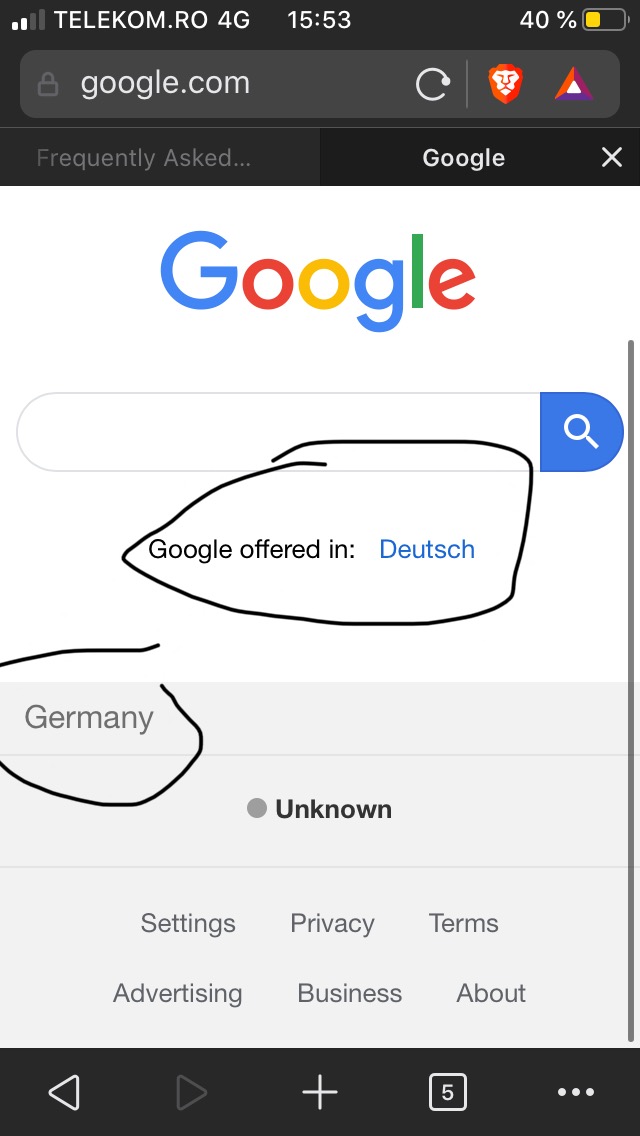Close the Google tab
The image size is (640, 1136).
[612, 157]
